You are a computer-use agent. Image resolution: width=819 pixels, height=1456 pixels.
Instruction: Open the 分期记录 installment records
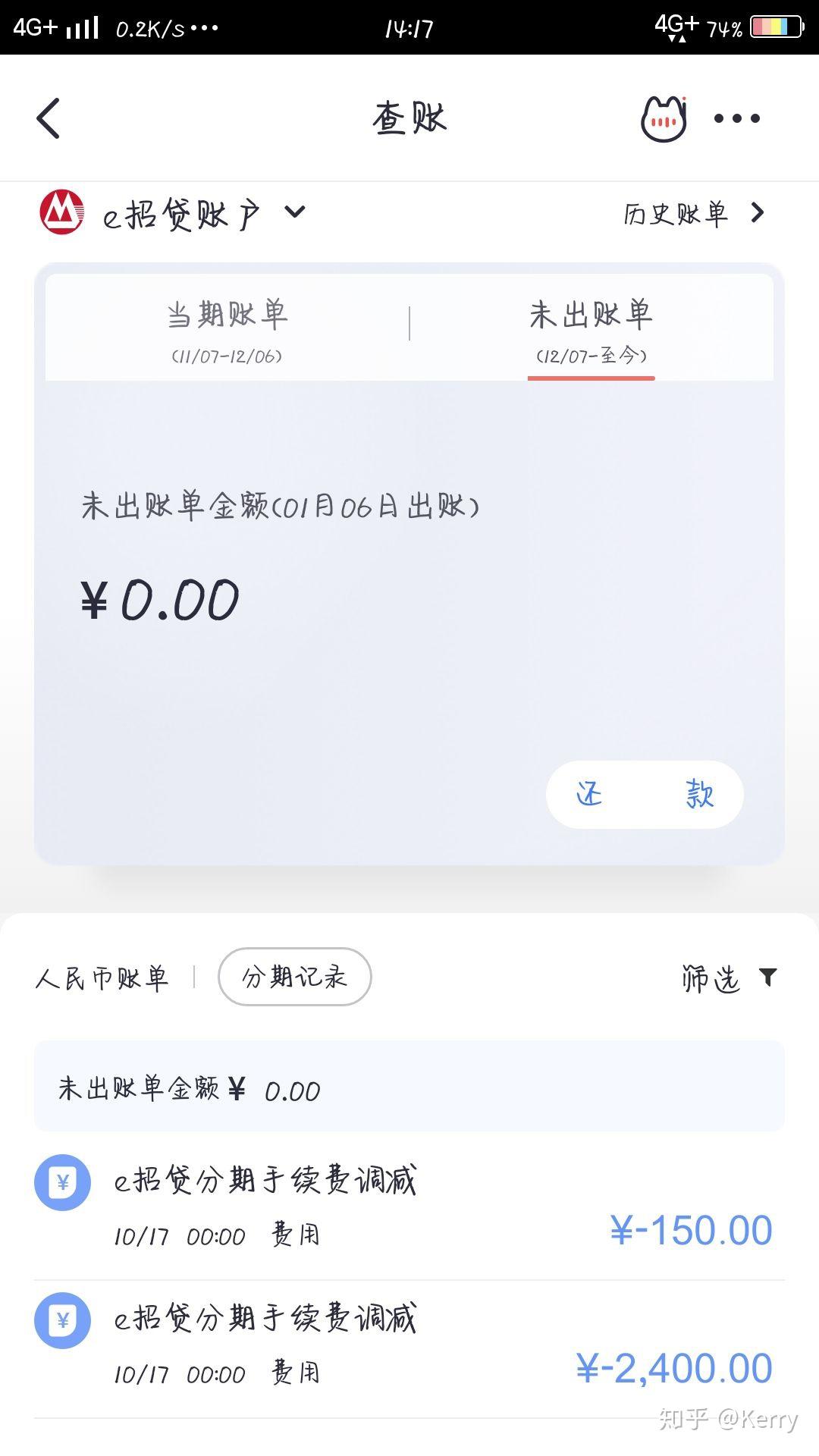[294, 977]
